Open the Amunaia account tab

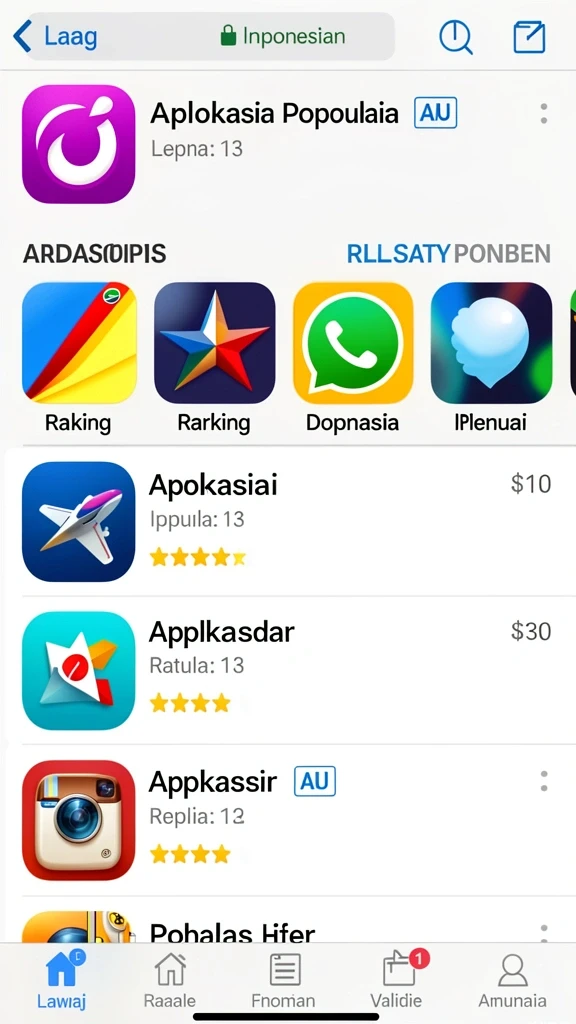tap(512, 979)
